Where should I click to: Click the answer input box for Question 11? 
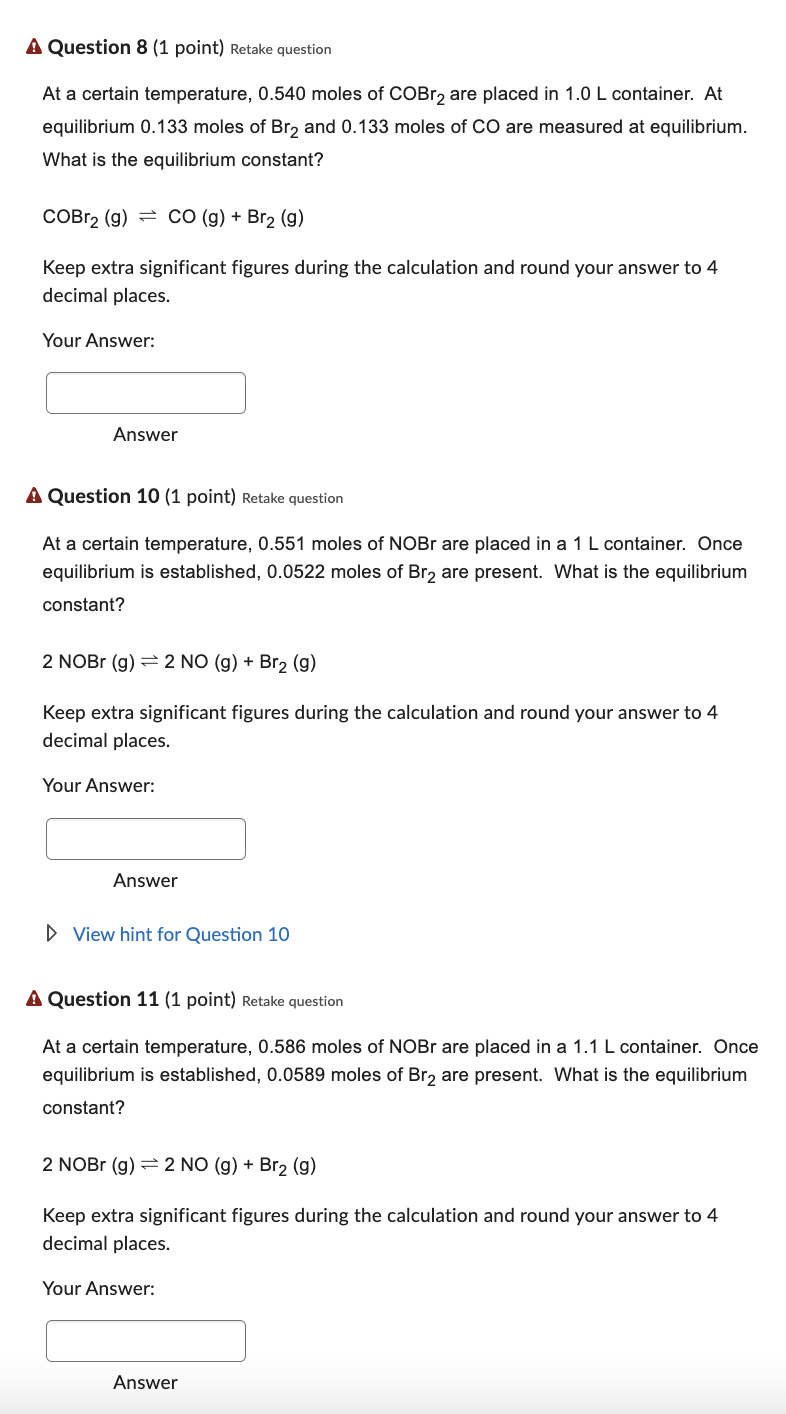(x=145, y=1340)
